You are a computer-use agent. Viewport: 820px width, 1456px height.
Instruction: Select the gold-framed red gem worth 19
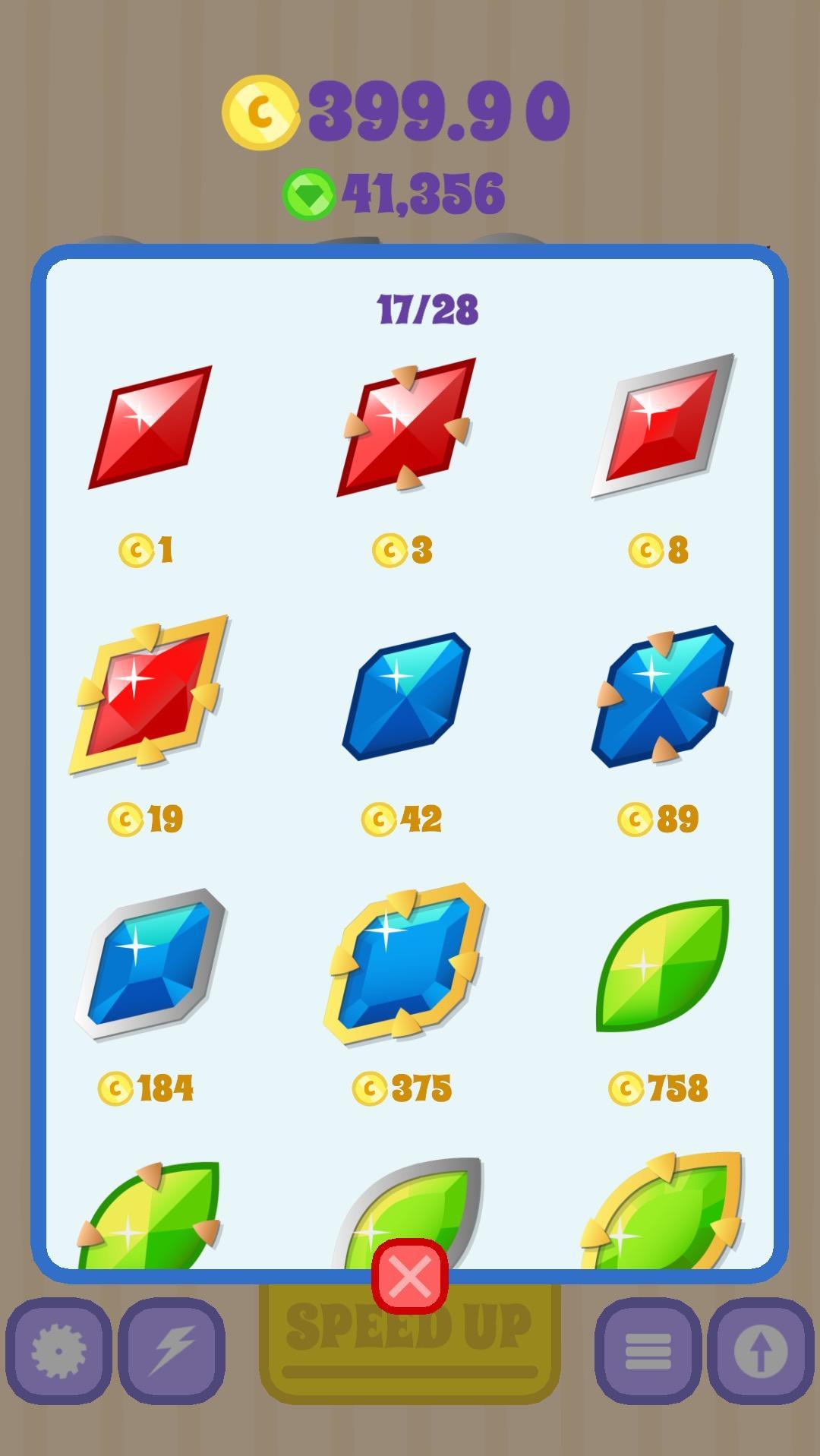point(150,694)
